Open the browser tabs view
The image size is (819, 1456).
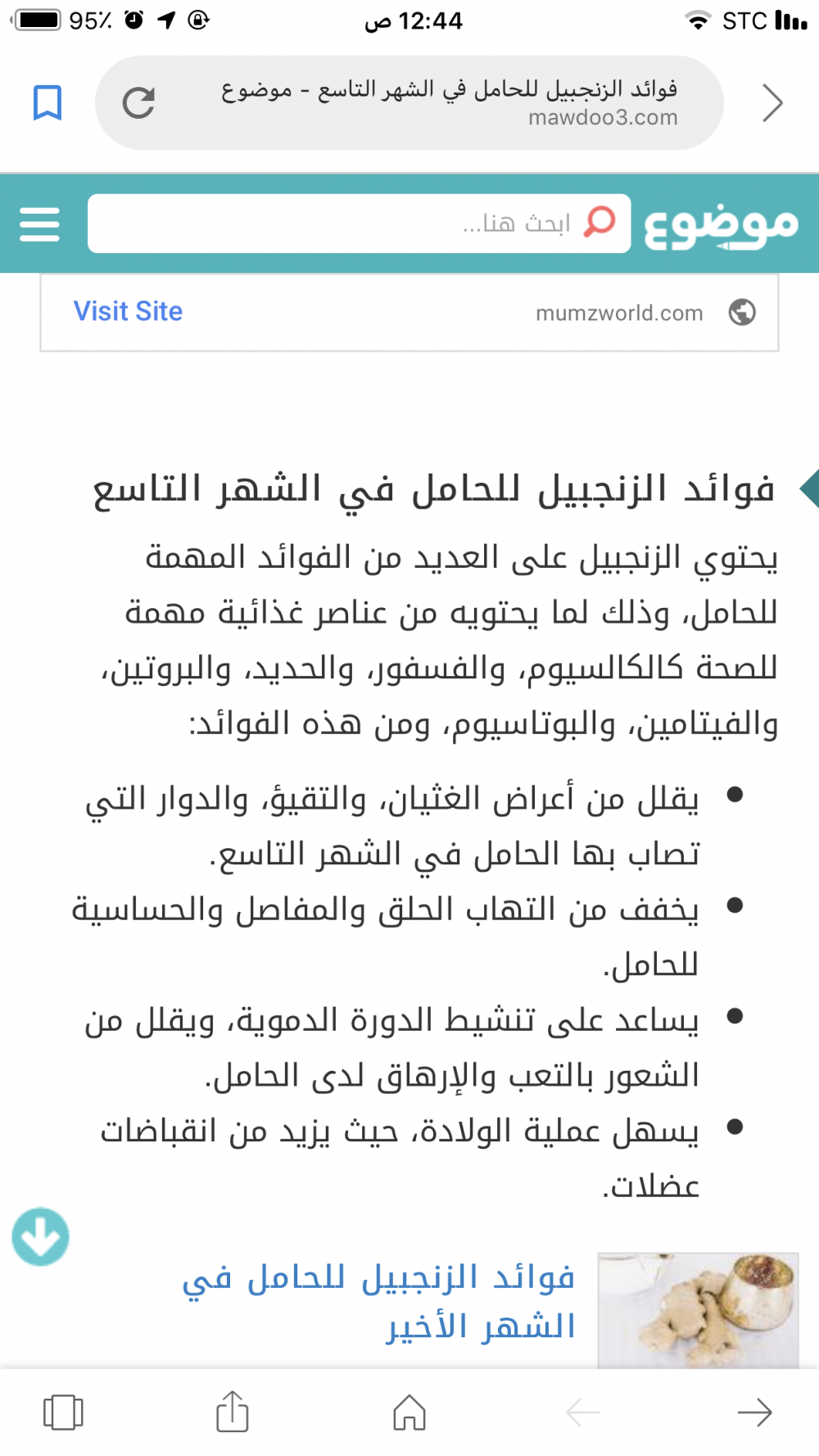click(x=63, y=1412)
